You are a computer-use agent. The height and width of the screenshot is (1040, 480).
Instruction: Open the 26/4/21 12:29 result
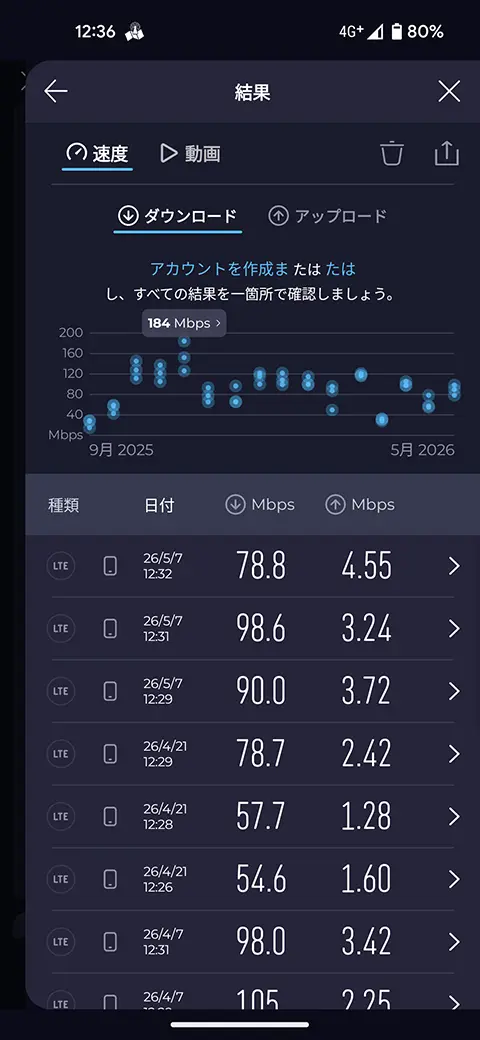point(253,753)
